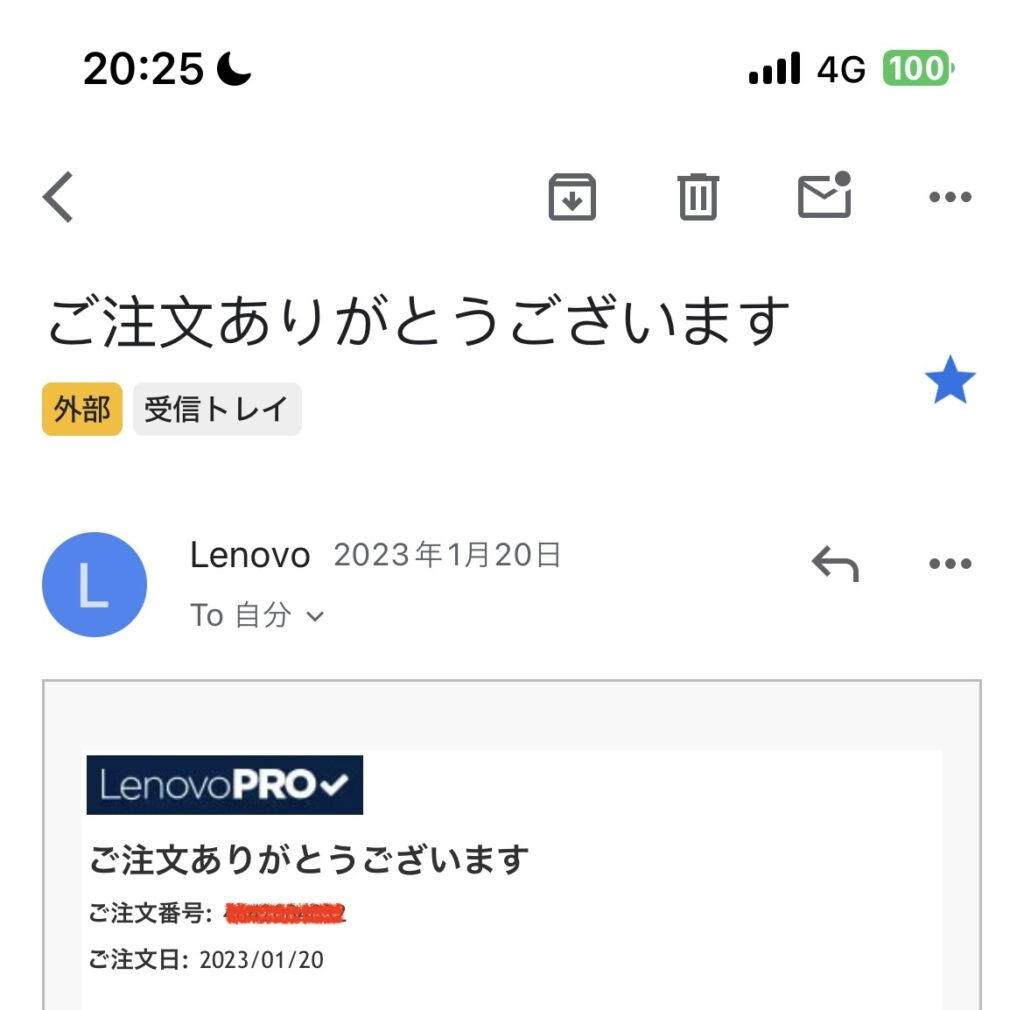Open the top toolbar overflow menu
Image resolution: width=1024 pixels, height=1010 pixels.
tap(949, 197)
